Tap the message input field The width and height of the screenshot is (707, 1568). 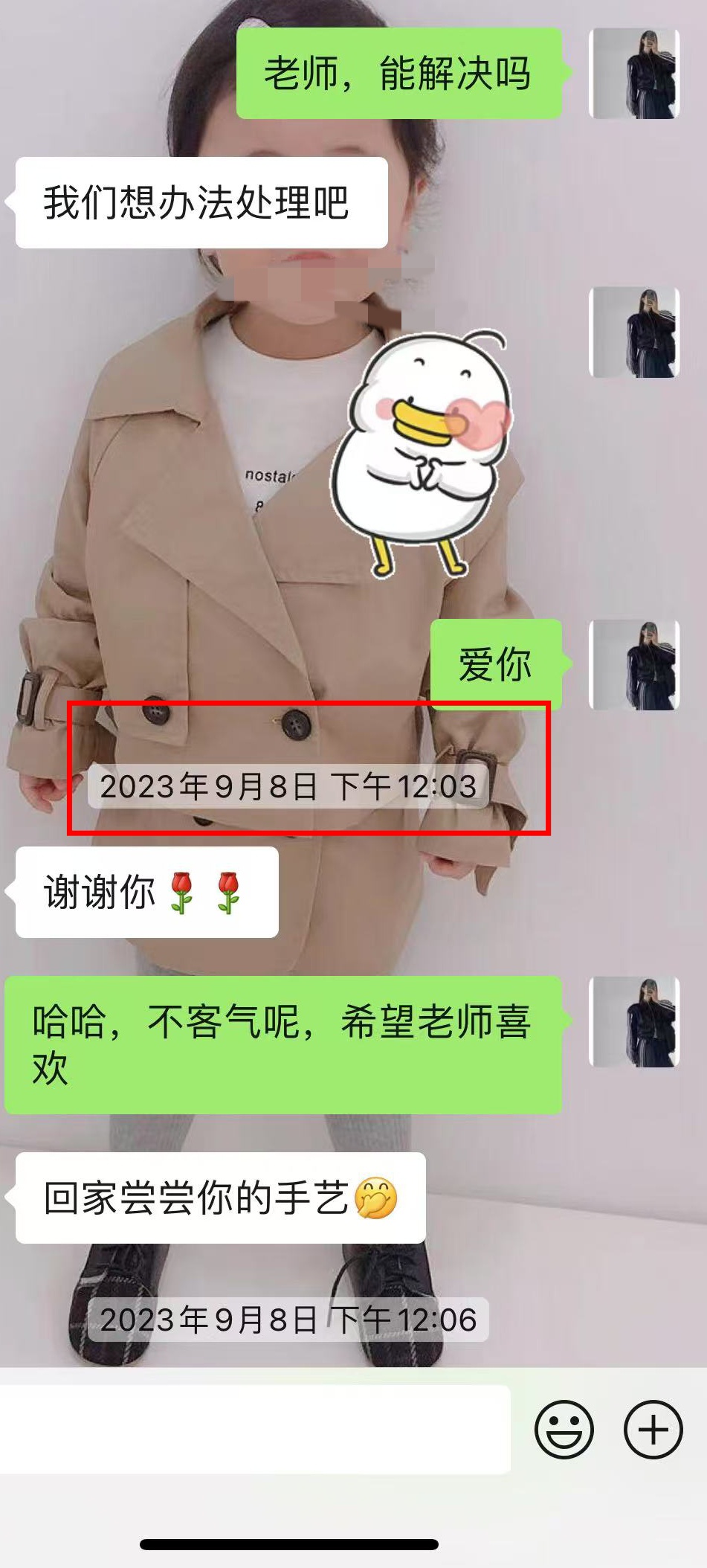[253, 1430]
